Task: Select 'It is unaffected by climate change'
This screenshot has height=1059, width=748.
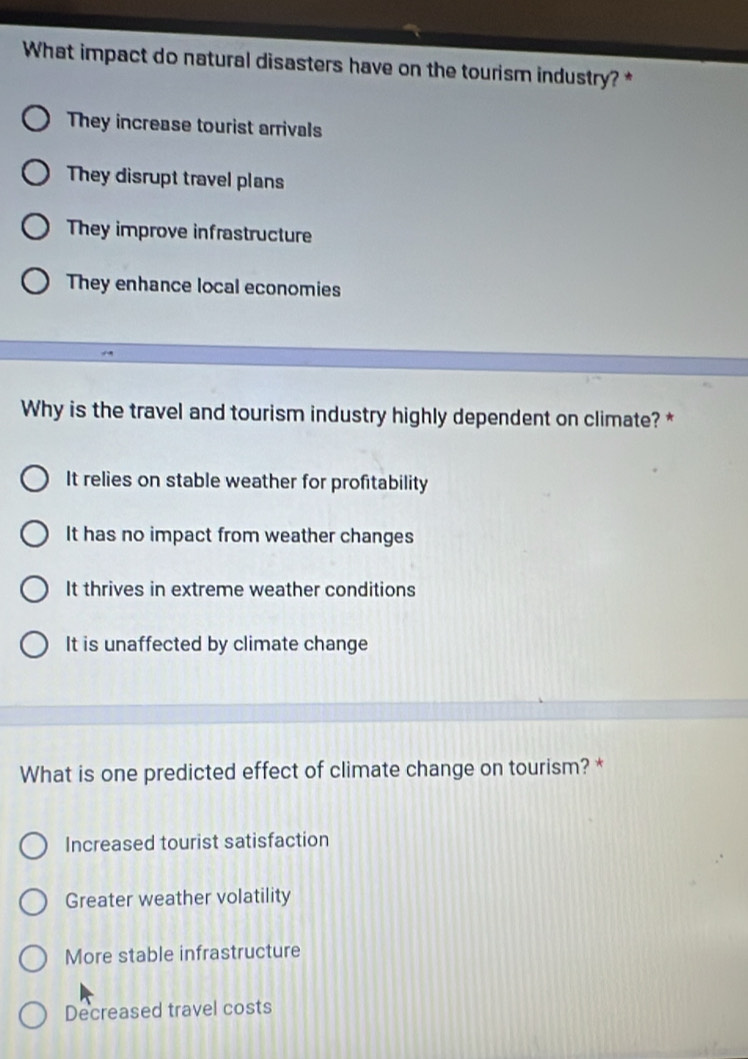Action: click(x=35, y=645)
